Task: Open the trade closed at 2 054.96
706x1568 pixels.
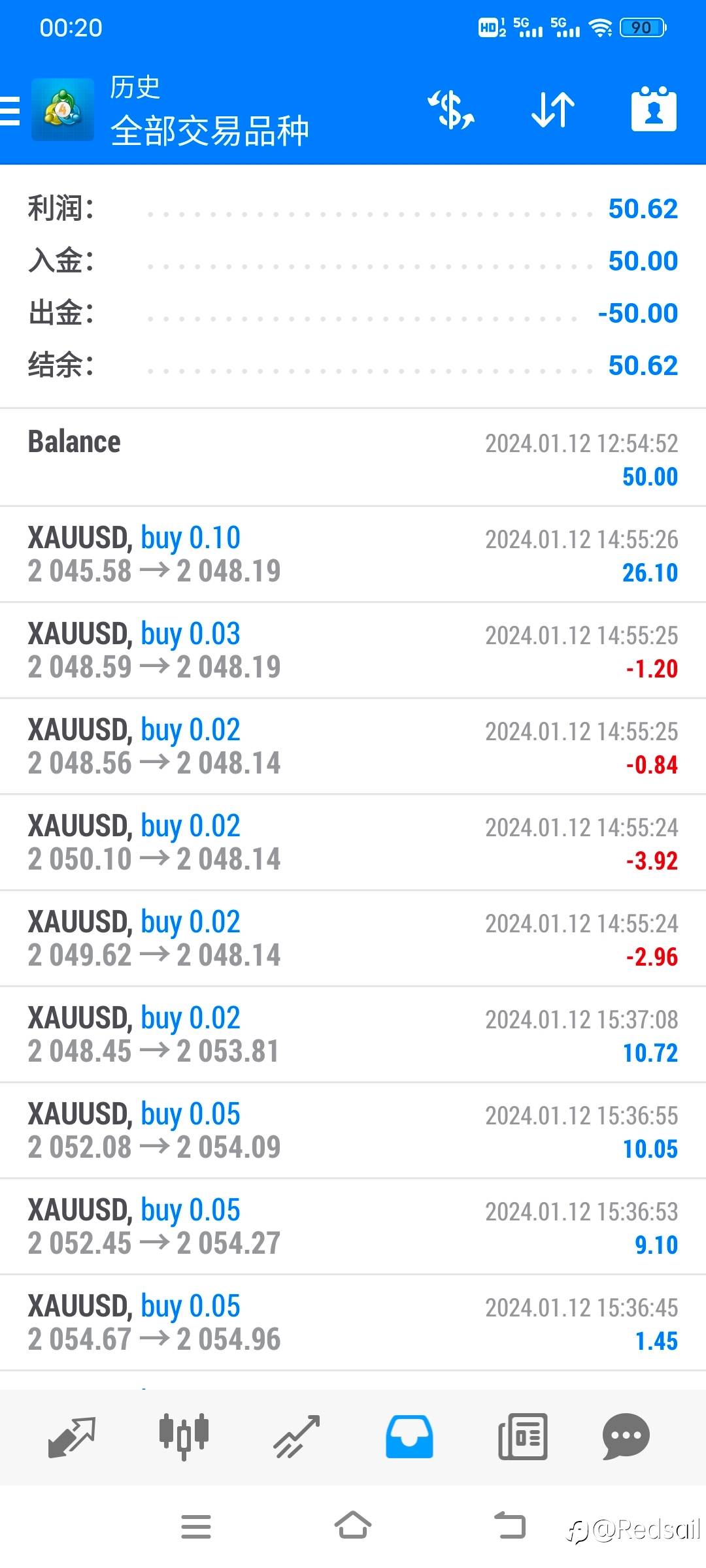Action: pos(353,1322)
